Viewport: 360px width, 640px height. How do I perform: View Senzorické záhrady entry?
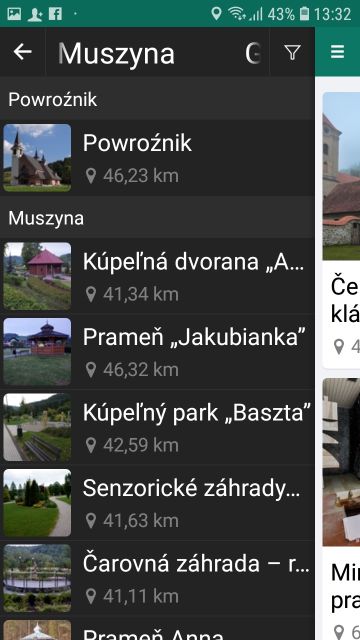(x=157, y=502)
